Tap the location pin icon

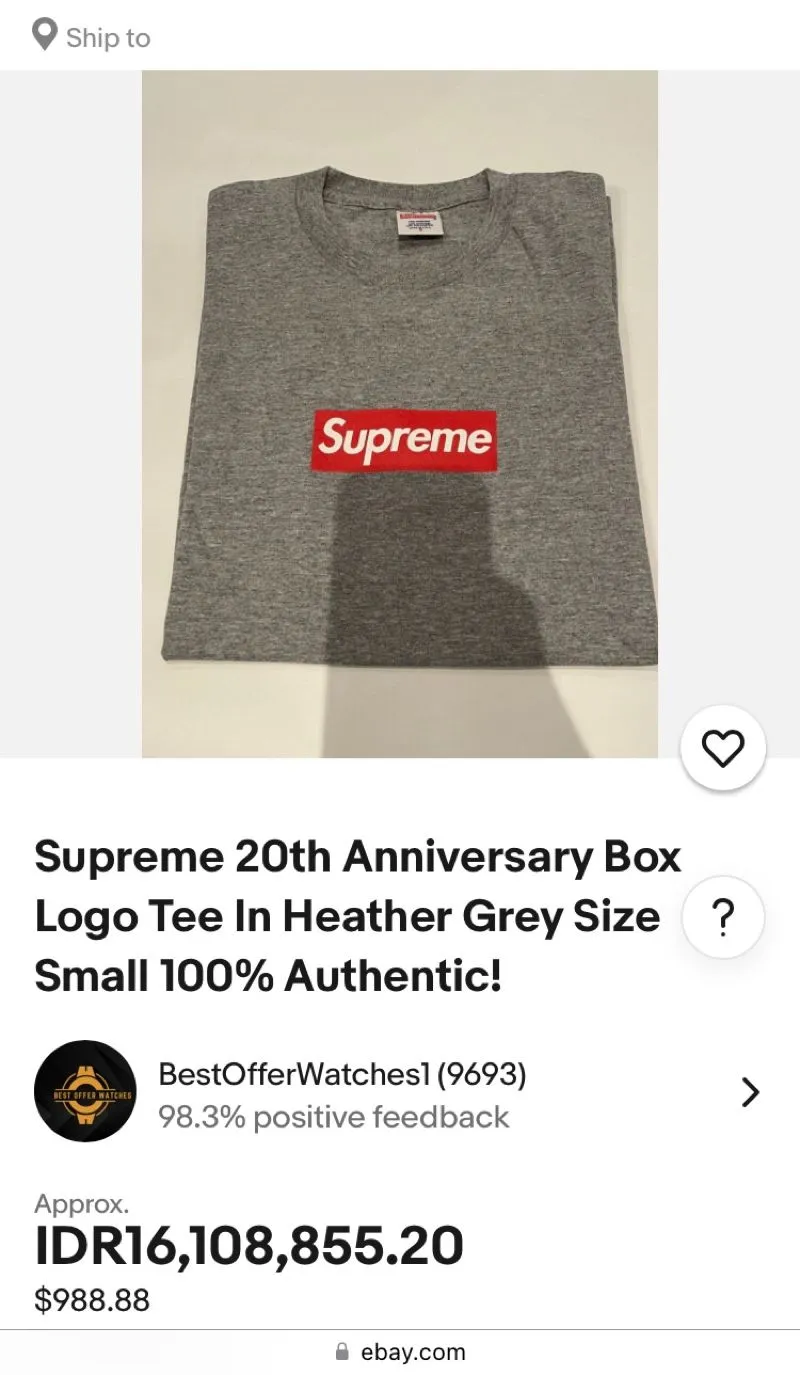(x=43, y=36)
